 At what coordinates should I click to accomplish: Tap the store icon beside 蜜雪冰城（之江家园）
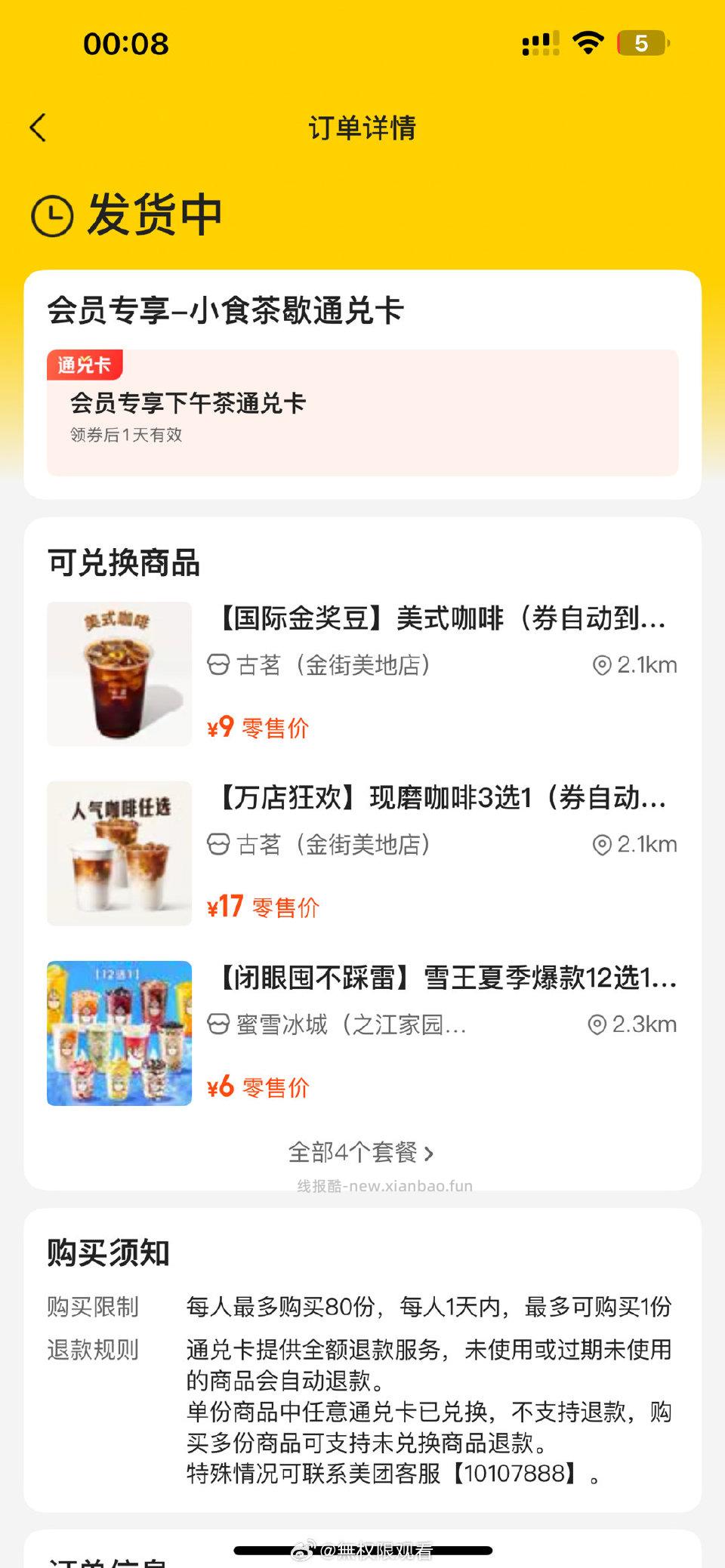[219, 1024]
